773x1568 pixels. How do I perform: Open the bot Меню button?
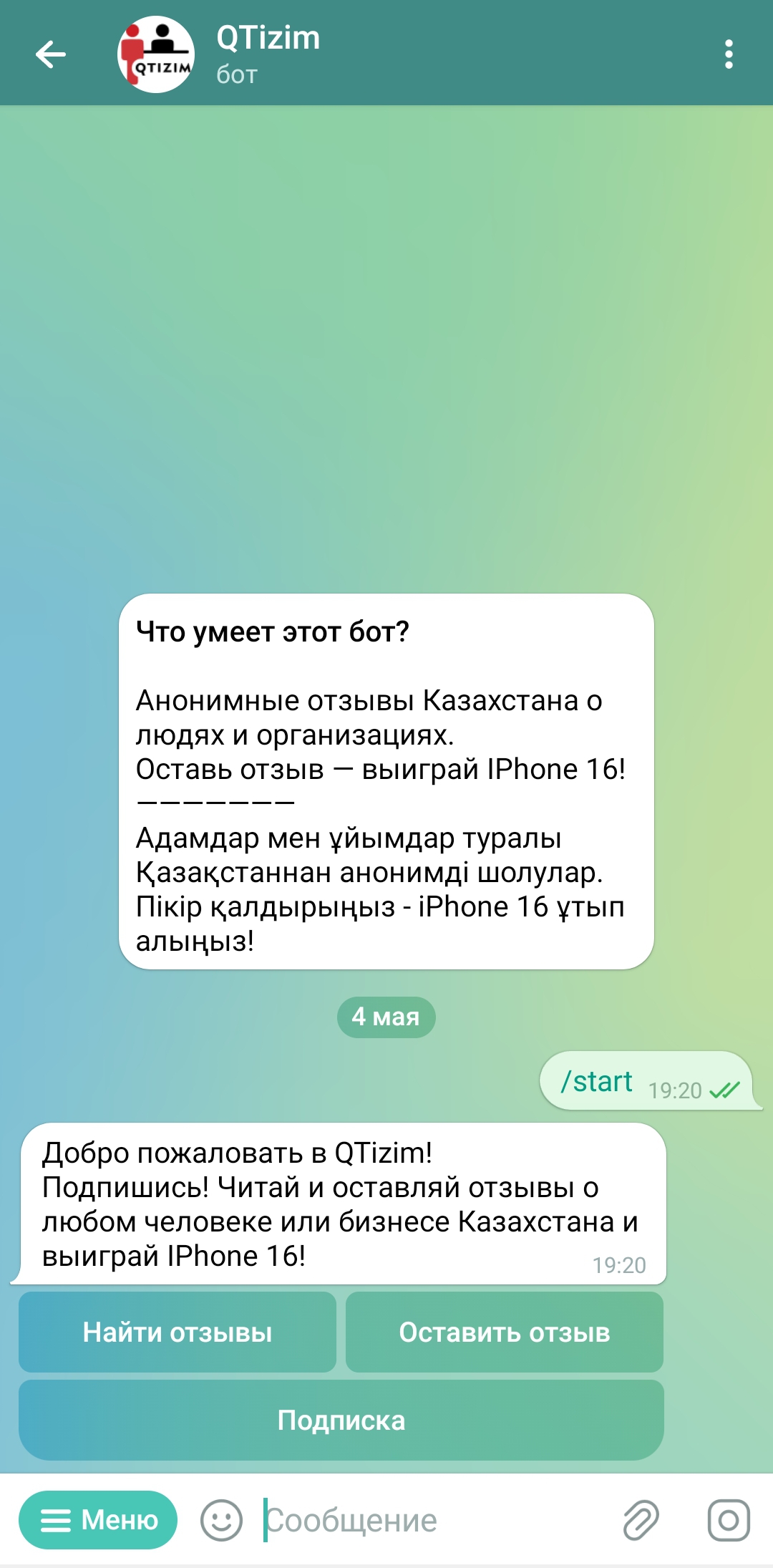pos(98,1519)
